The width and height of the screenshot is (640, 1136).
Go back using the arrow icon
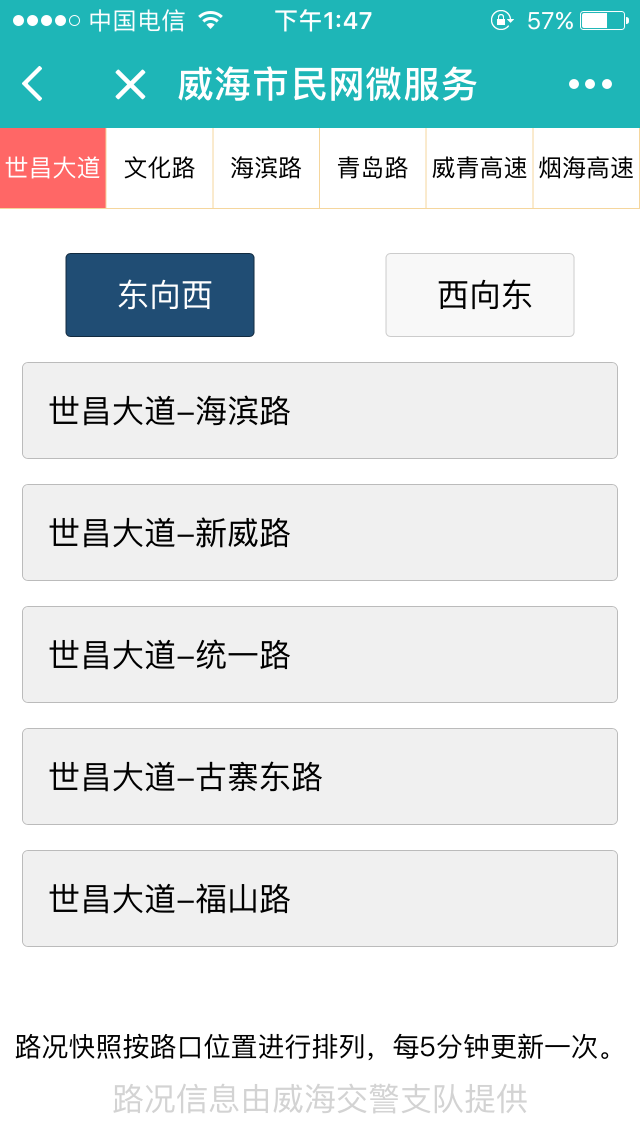pos(33,84)
